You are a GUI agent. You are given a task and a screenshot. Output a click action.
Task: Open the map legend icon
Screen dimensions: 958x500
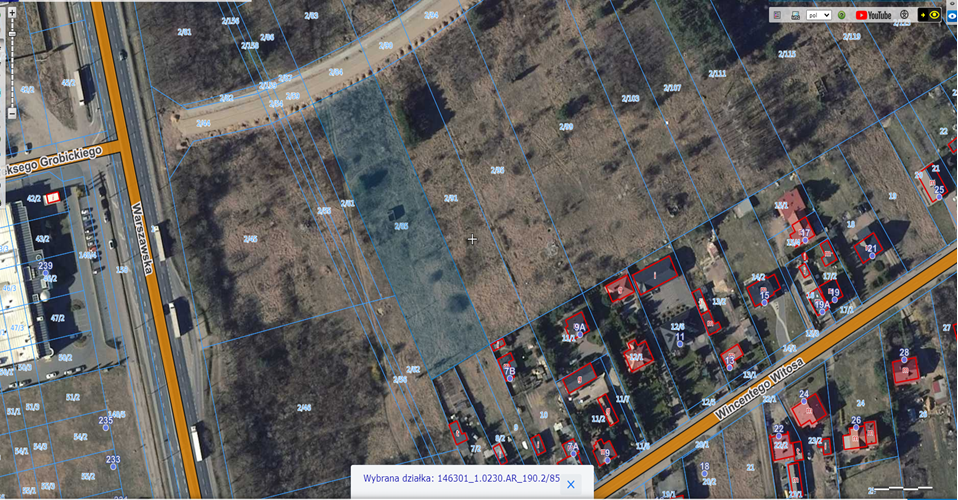(777, 15)
